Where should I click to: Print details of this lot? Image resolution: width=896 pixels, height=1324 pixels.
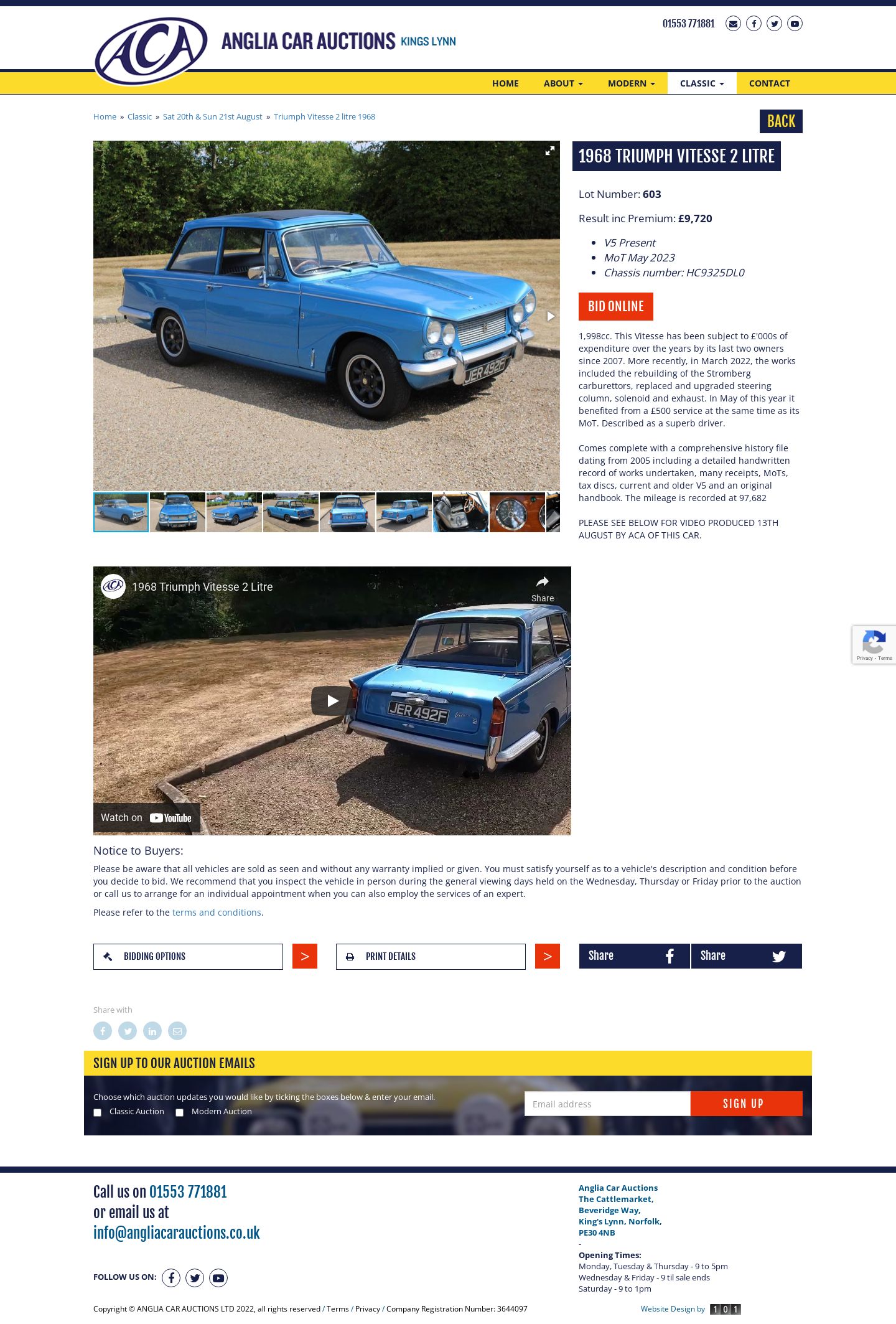pyautogui.click(x=431, y=956)
